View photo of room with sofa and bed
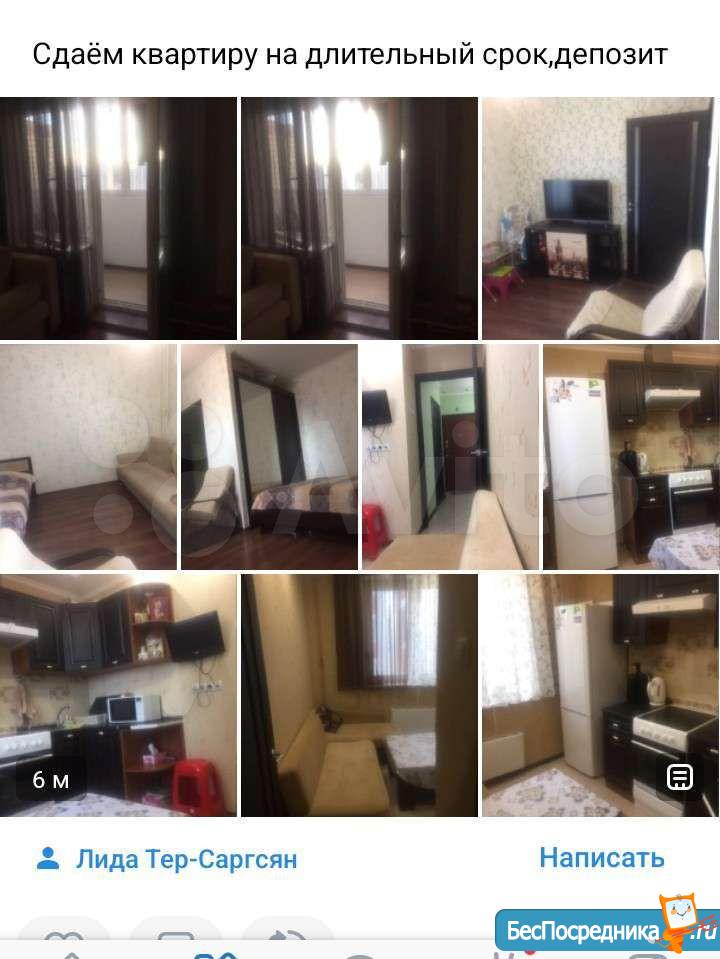Viewport: 720px width, 959px height. (88, 457)
